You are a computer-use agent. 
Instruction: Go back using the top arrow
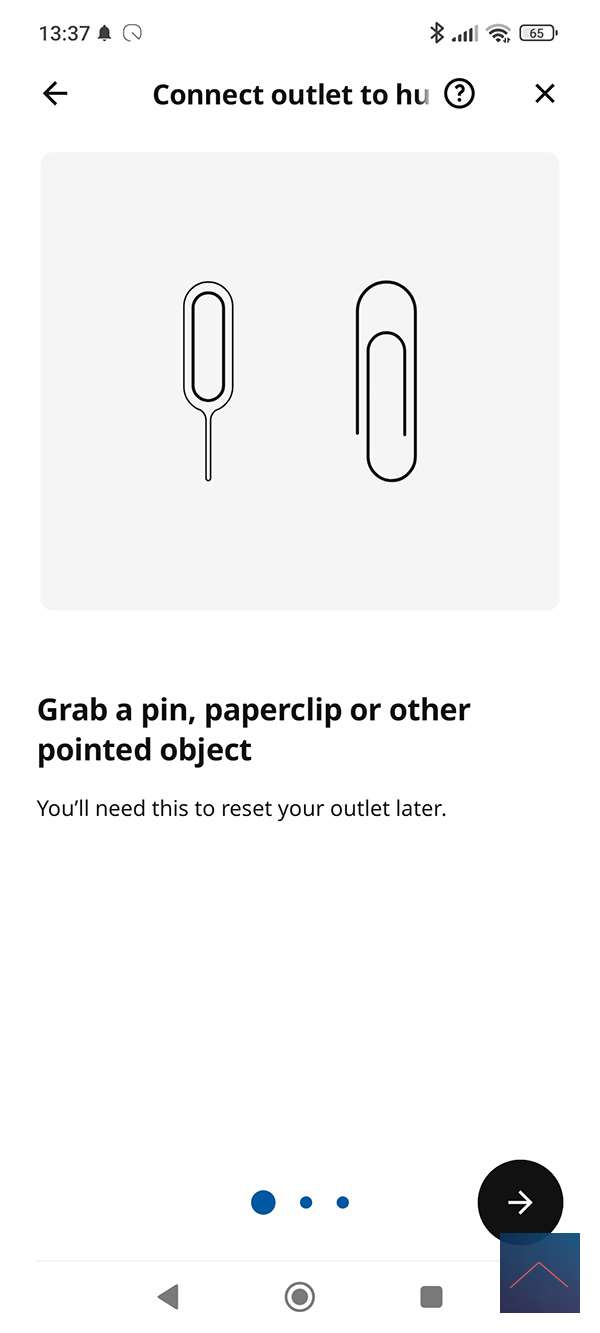(55, 94)
